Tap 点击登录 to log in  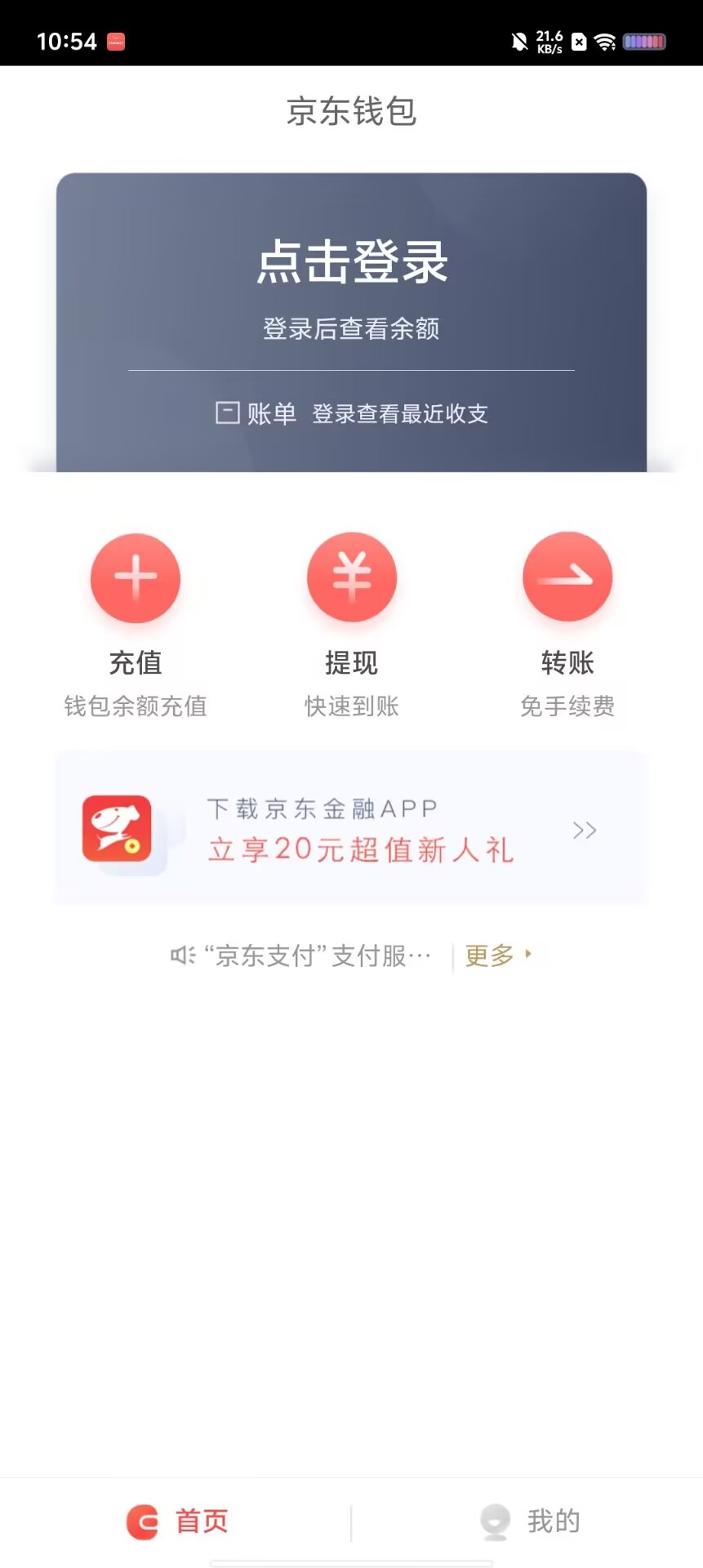[352, 262]
